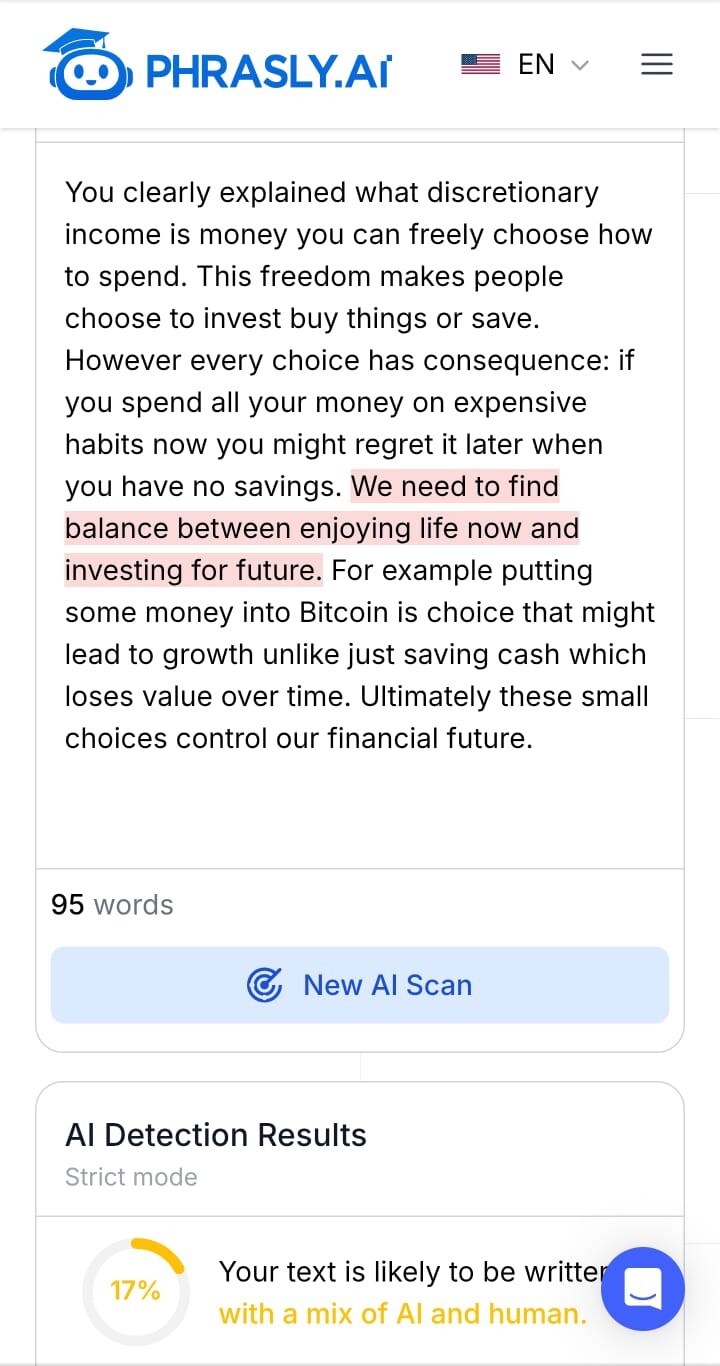Start a New AI Scan
Screen dimensions: 720x1366
pyautogui.click(x=359, y=985)
